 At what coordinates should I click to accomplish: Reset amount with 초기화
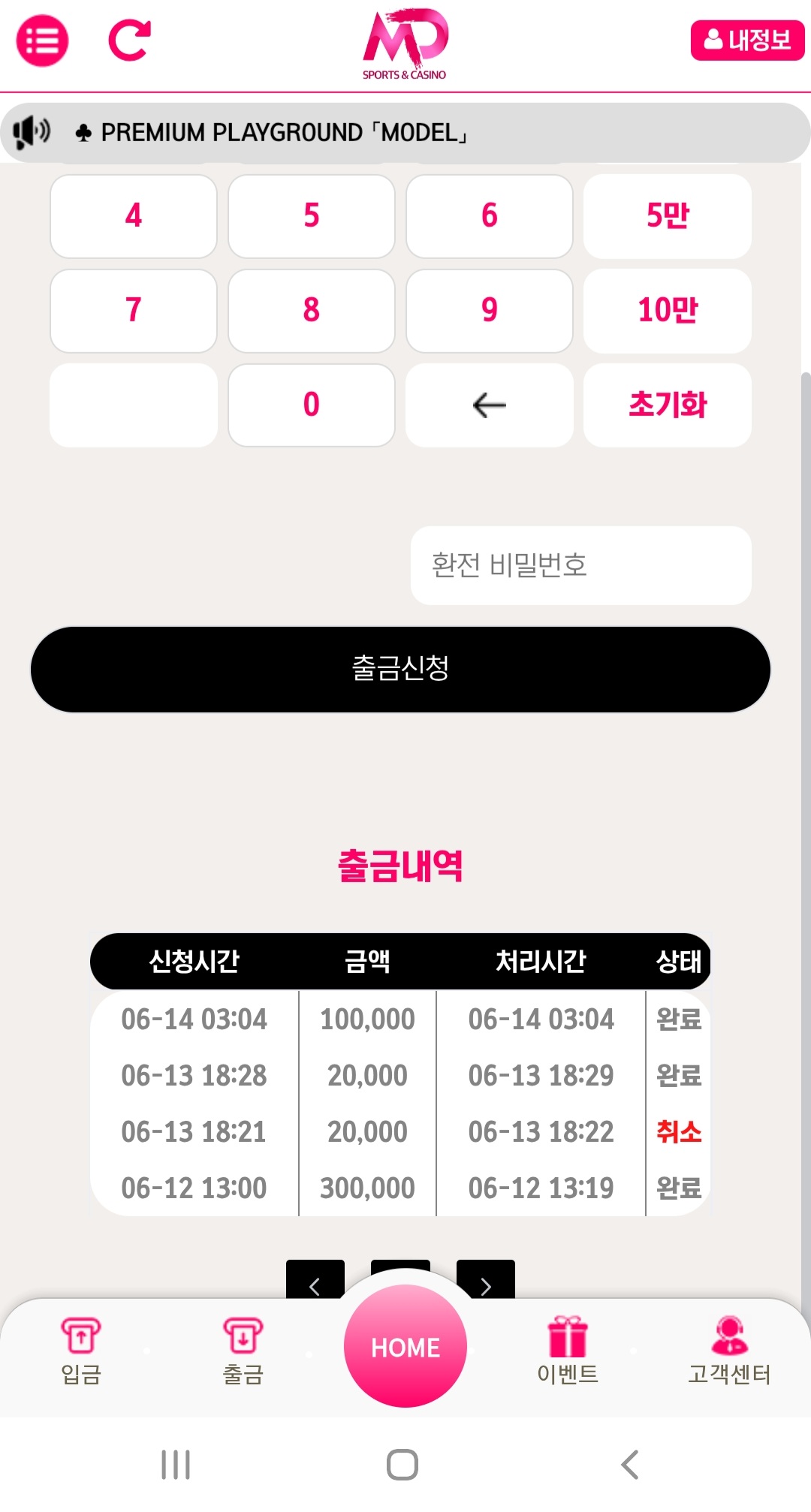(667, 405)
